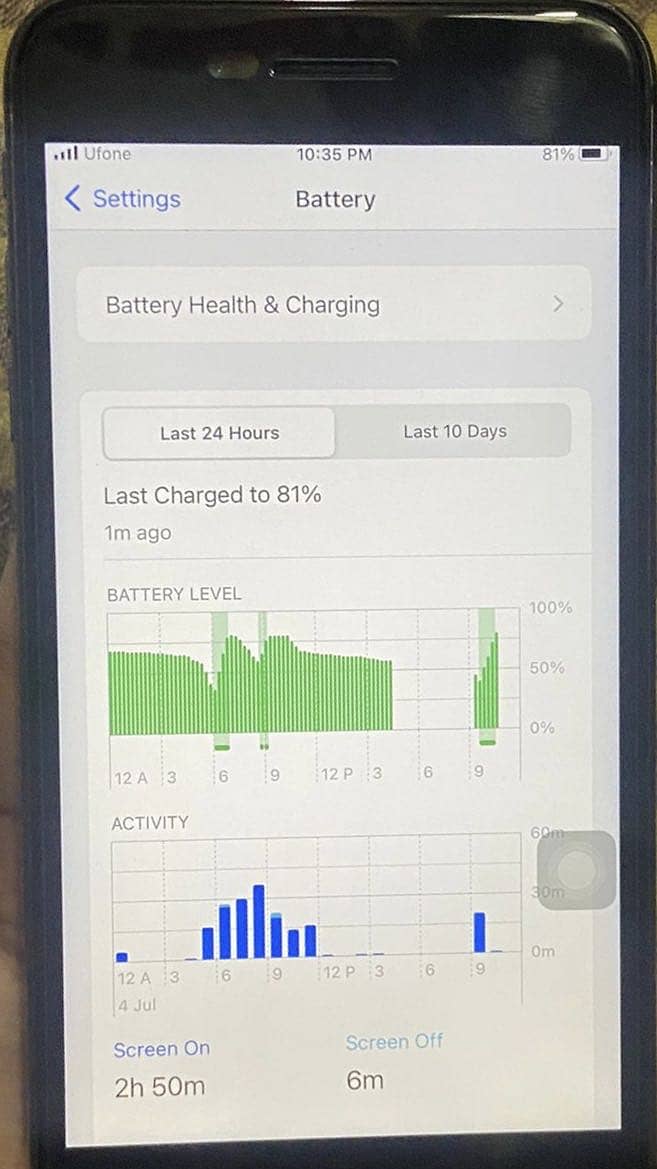Go back to Settings
This screenshot has height=1169, width=657.
(123, 199)
